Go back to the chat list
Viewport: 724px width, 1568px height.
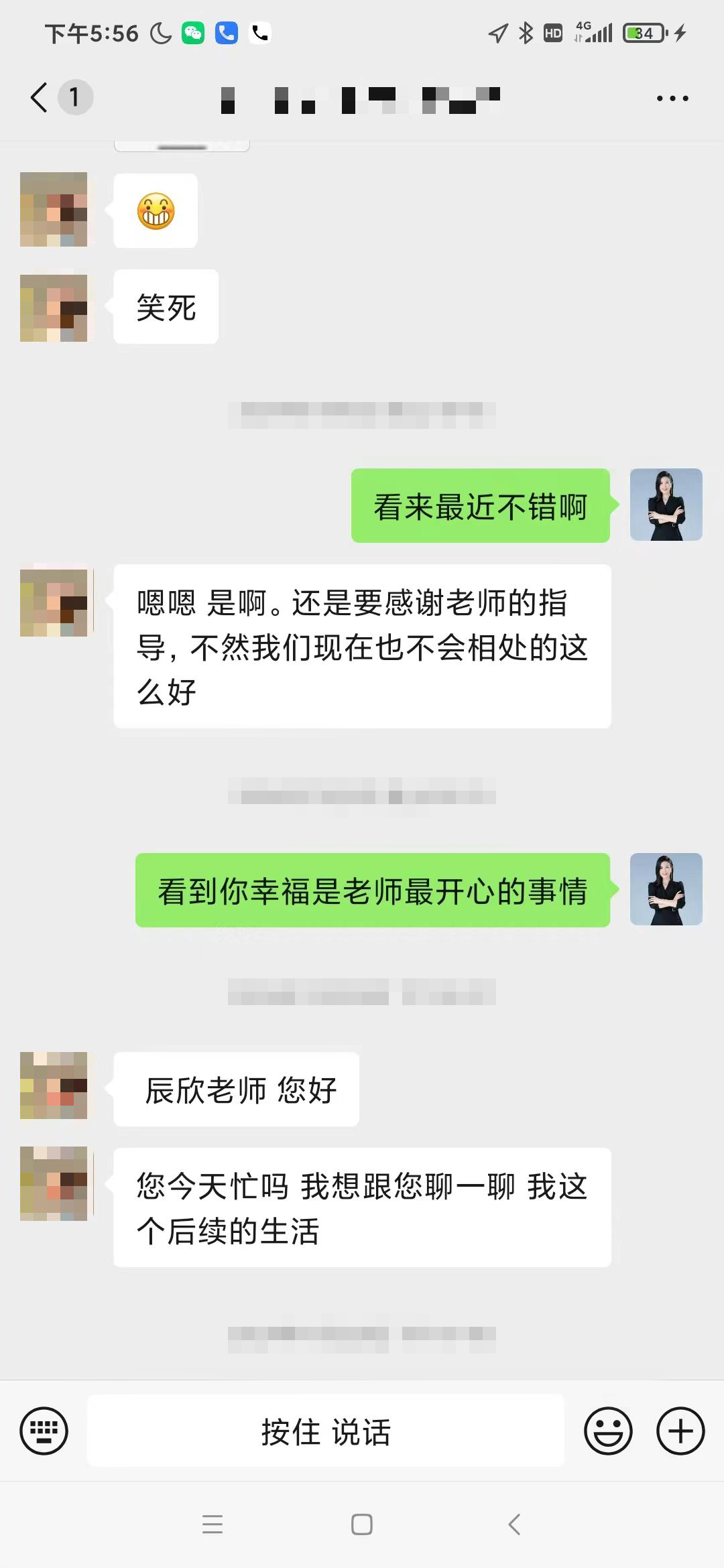coord(40,98)
